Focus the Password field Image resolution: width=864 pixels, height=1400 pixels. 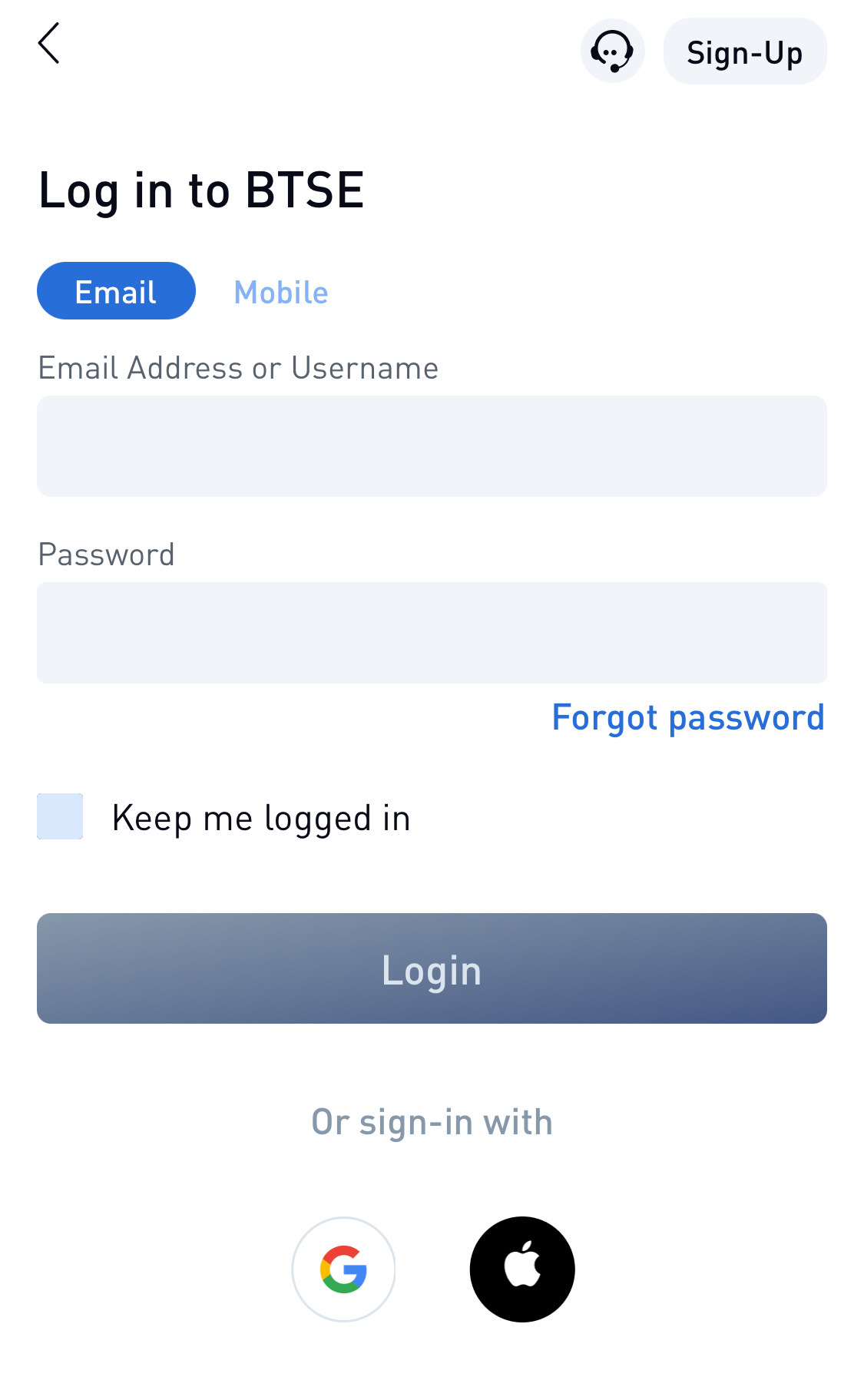coord(432,633)
